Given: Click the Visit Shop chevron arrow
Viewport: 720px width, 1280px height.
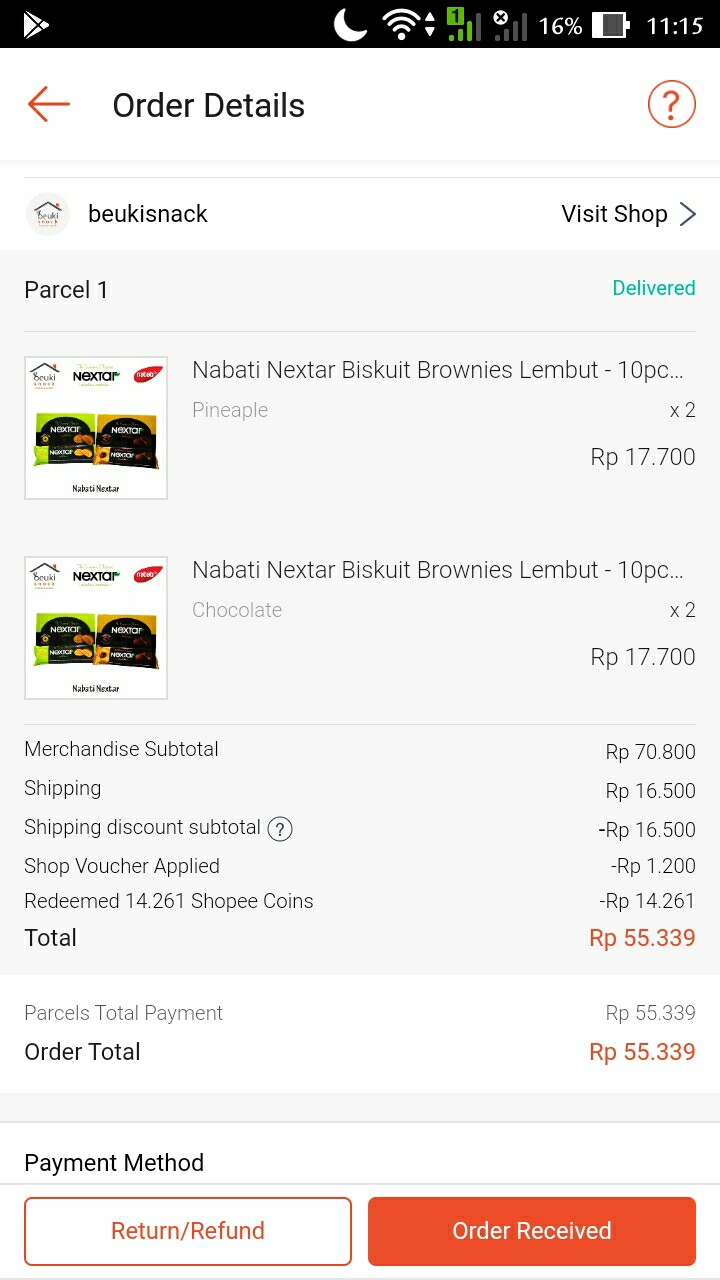Looking at the screenshot, I should pos(688,213).
